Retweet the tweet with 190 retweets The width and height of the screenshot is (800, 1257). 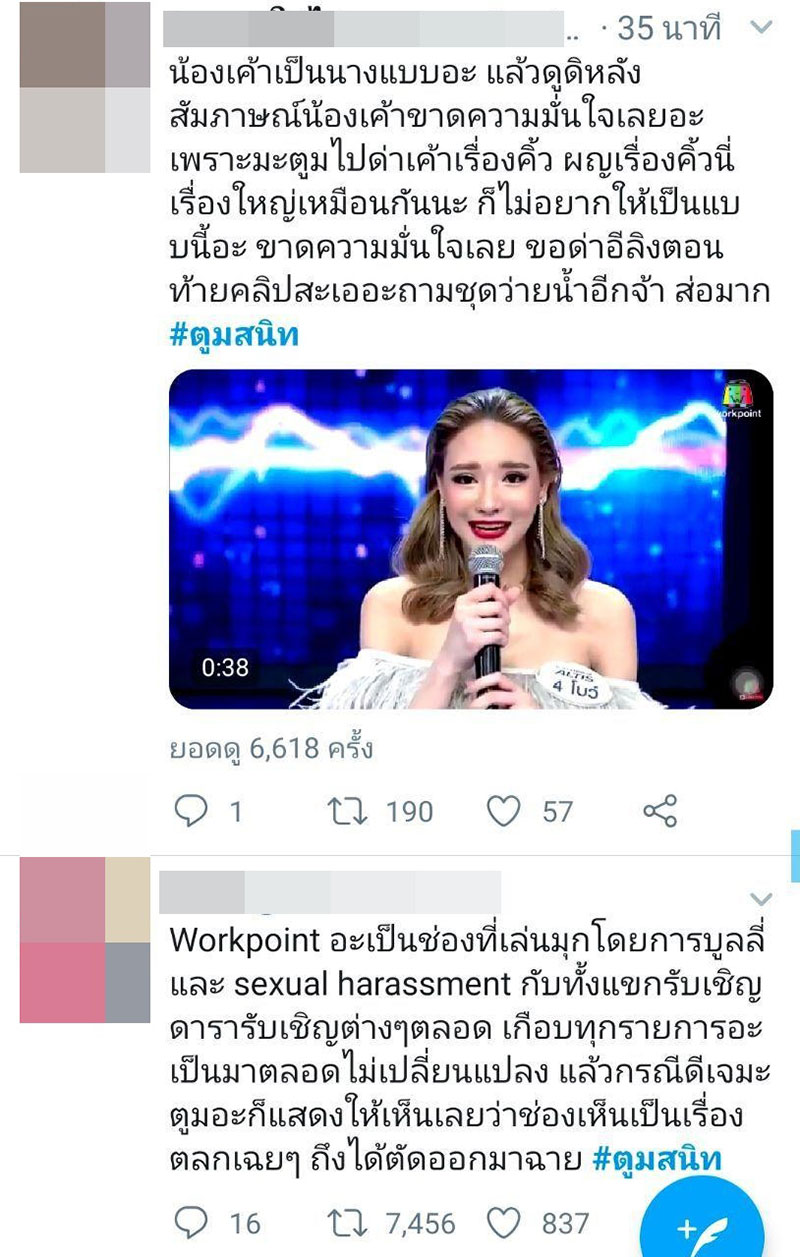pos(349,811)
